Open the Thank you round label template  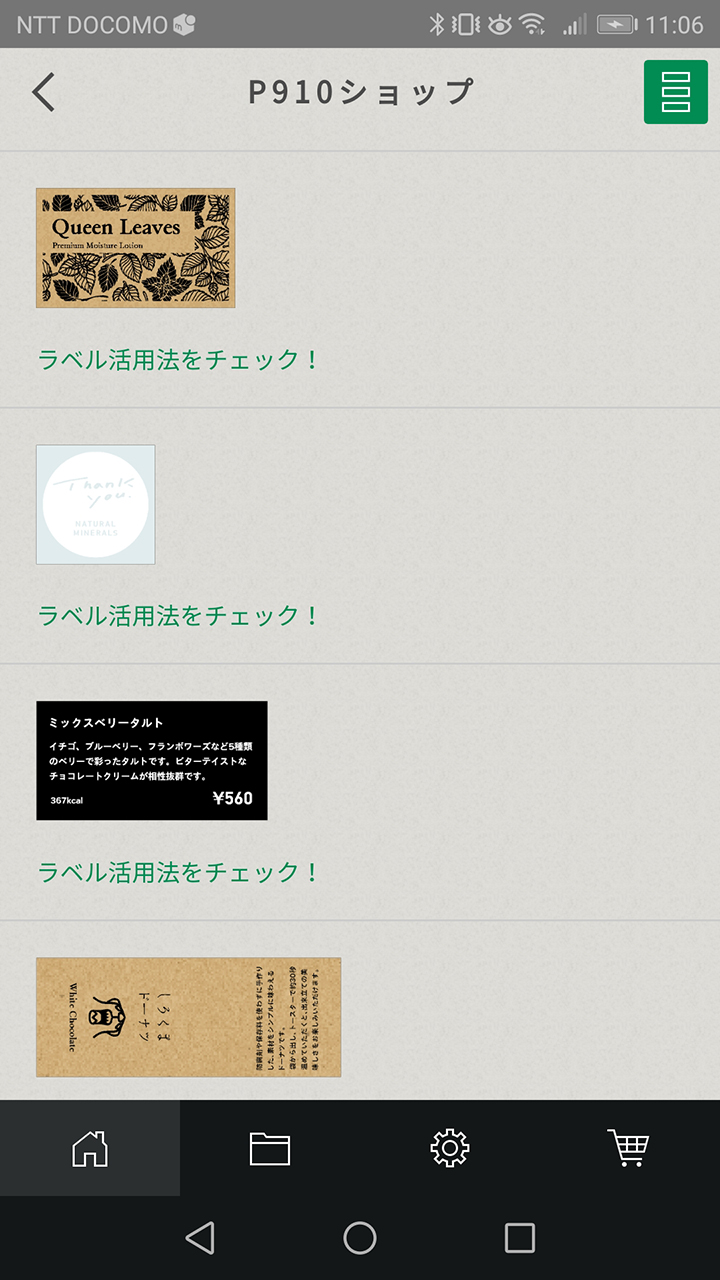95,504
